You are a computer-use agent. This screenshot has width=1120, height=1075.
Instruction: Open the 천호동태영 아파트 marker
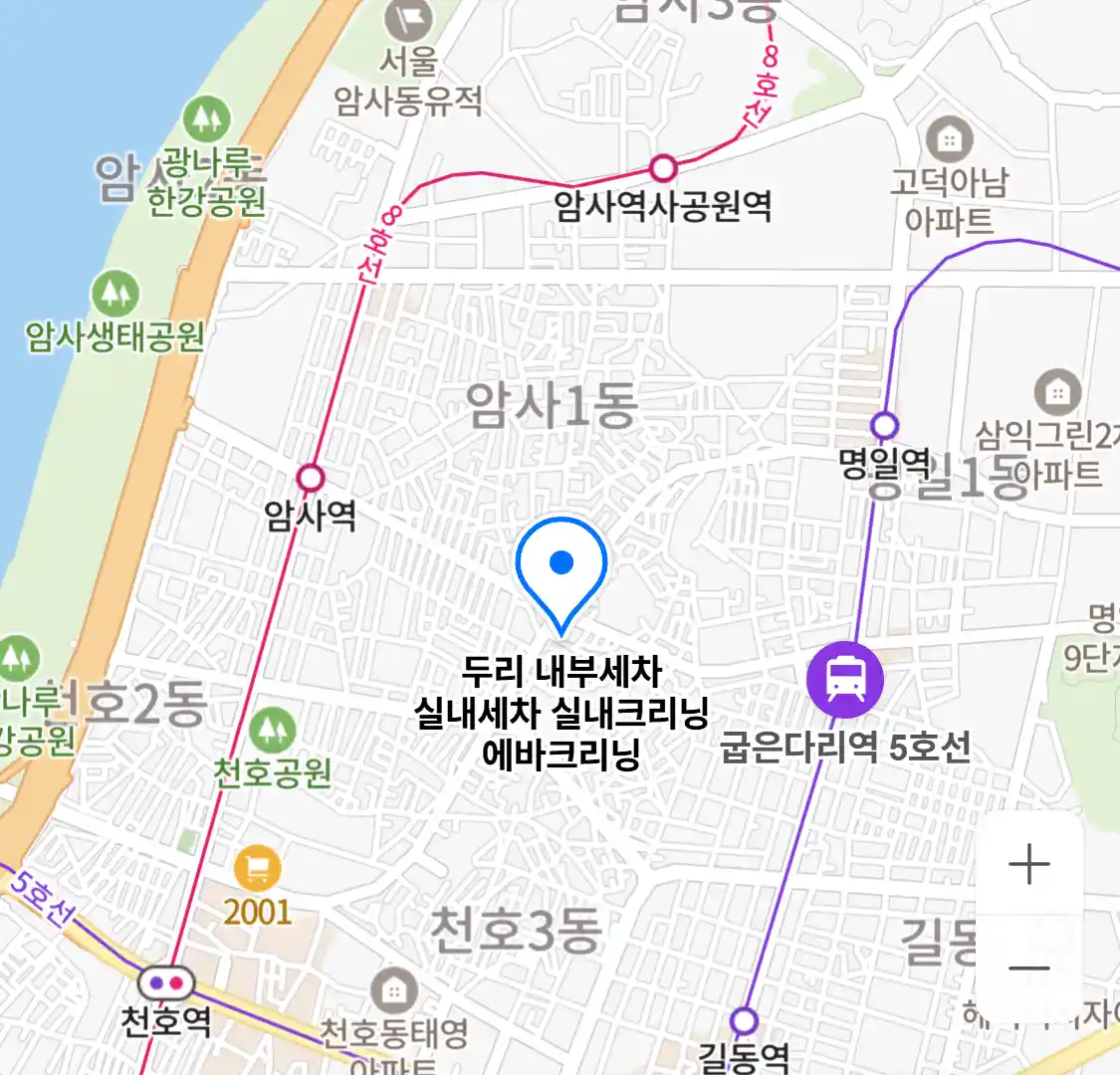pyautogui.click(x=394, y=991)
